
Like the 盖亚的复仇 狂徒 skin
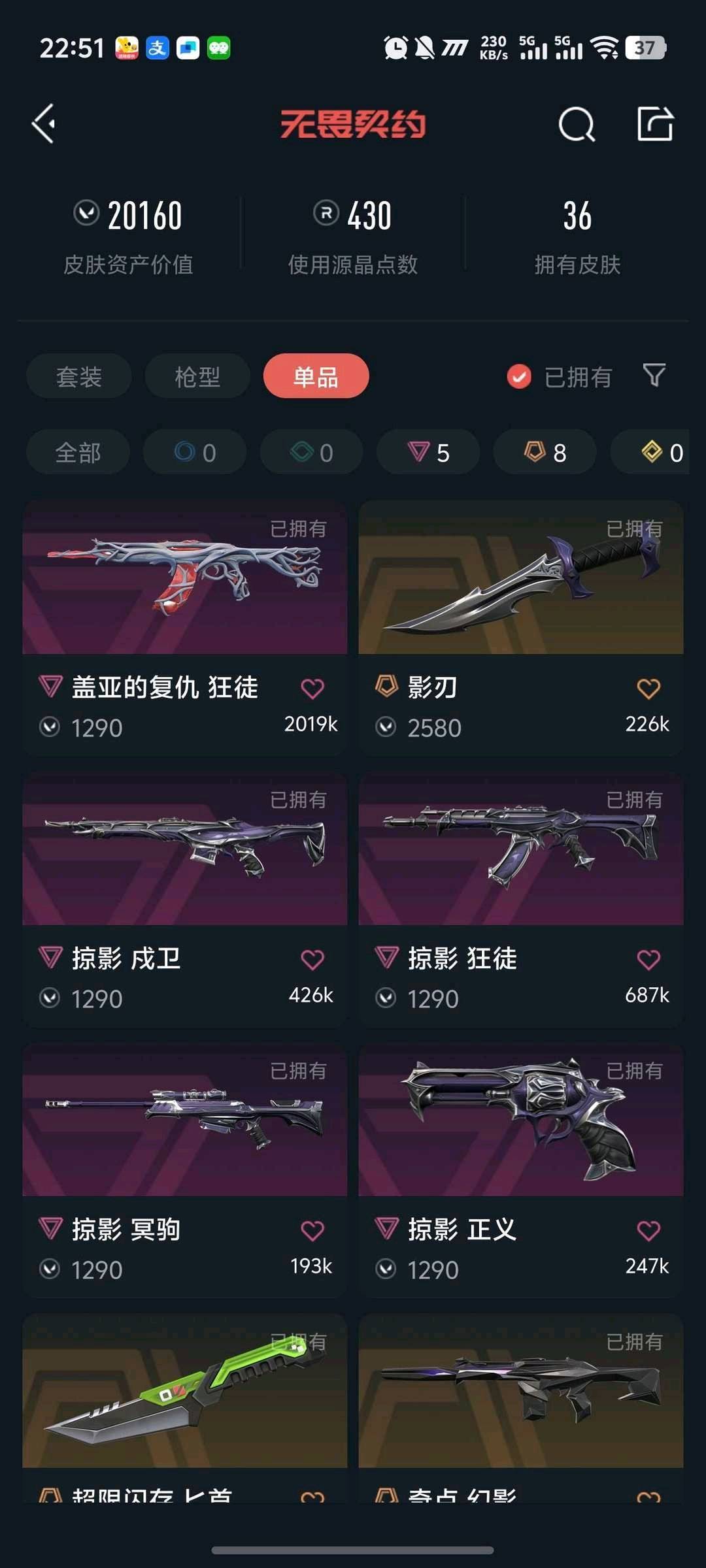[312, 688]
